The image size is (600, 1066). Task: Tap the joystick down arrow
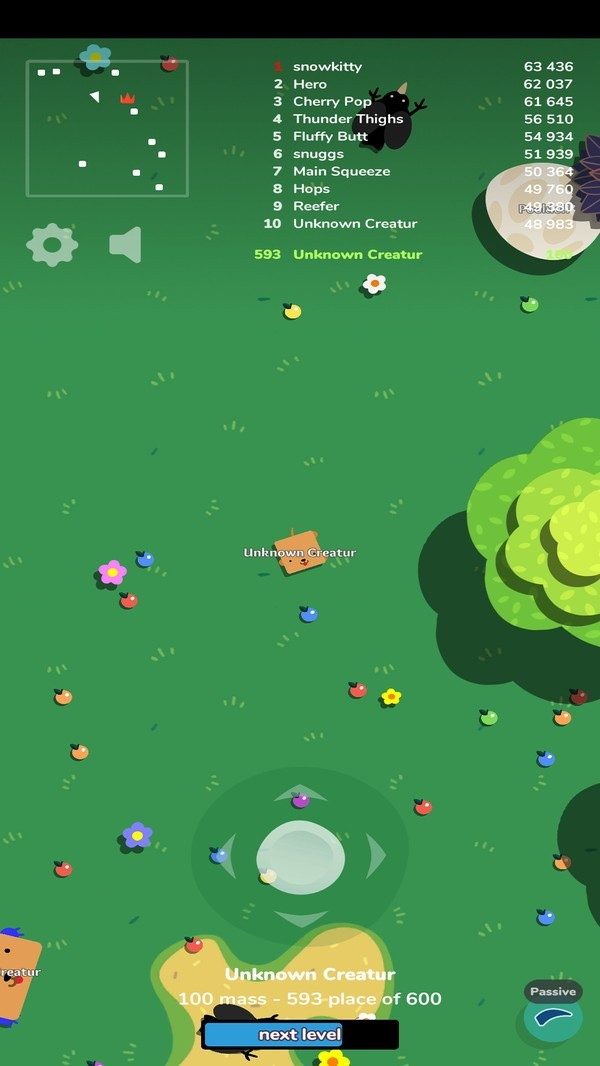click(x=300, y=918)
